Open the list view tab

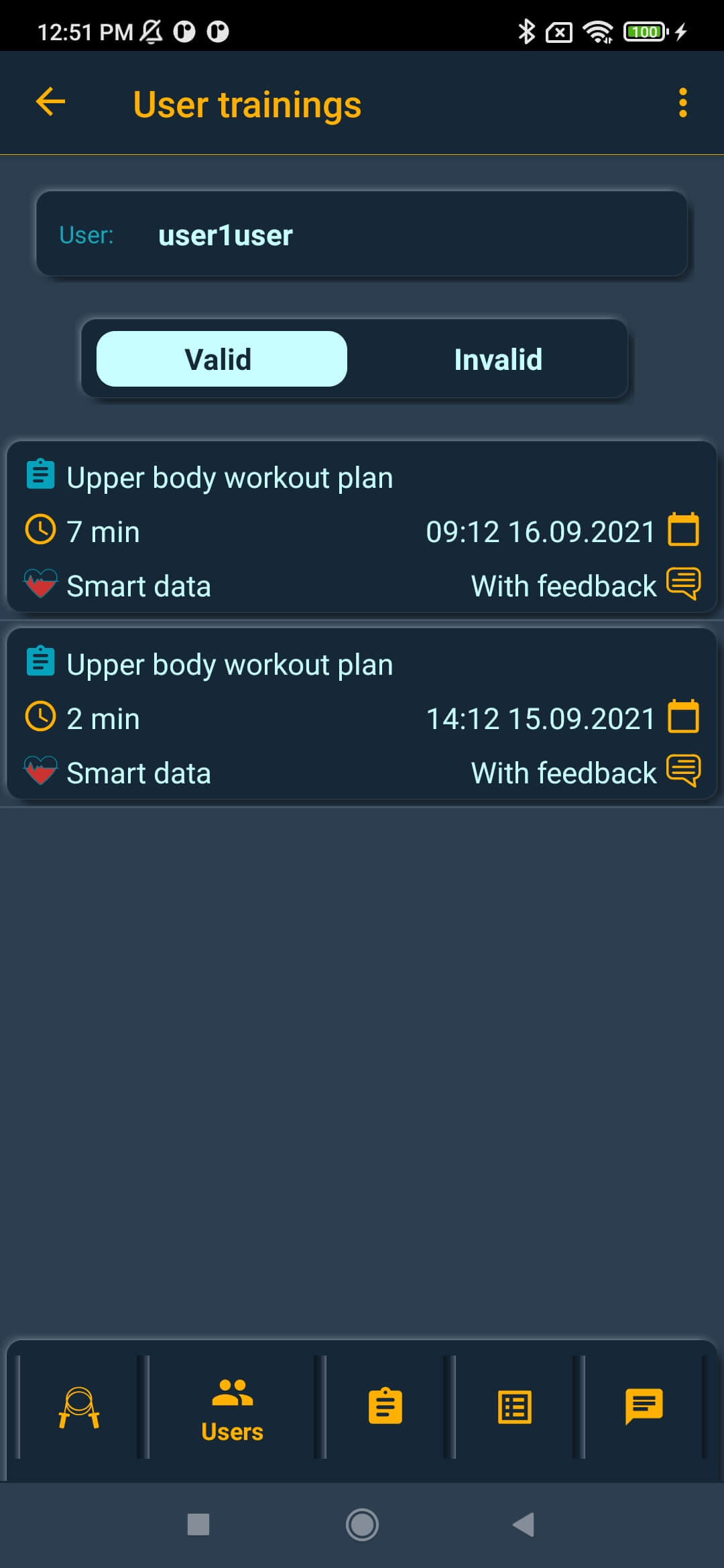tap(514, 1407)
